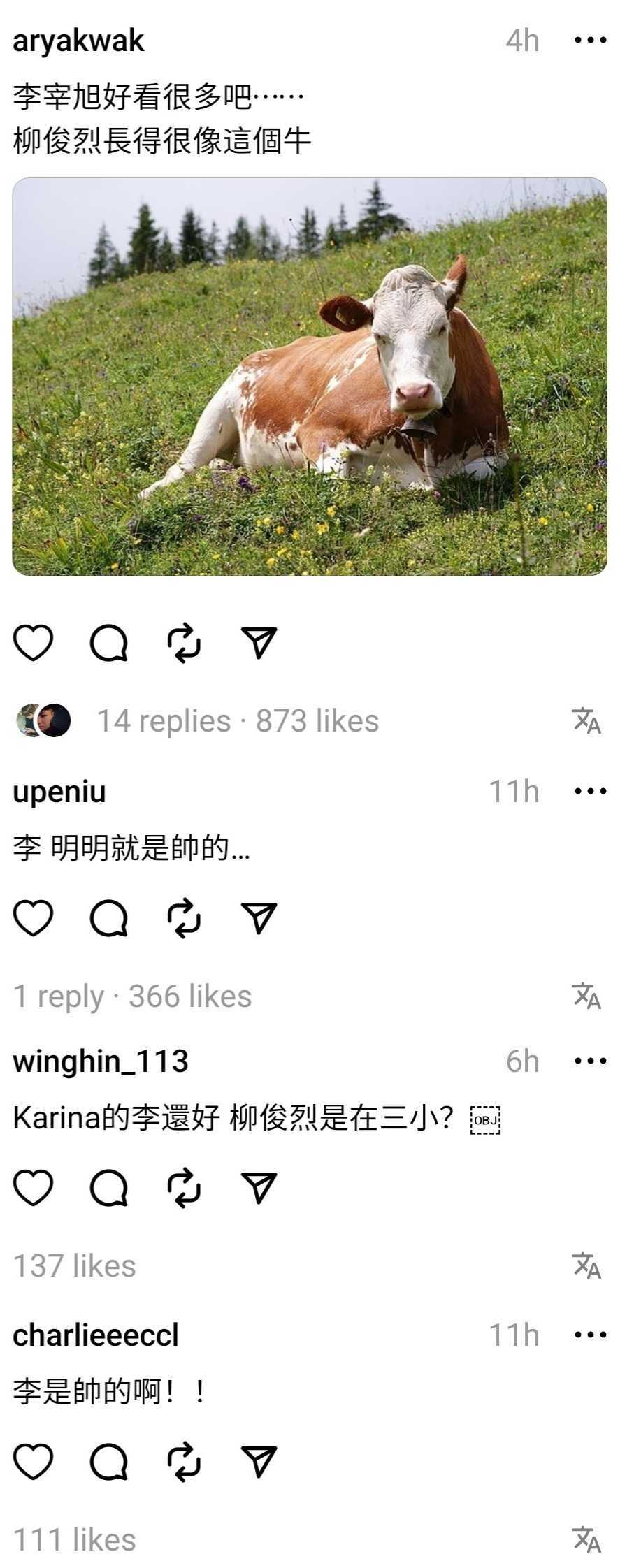Open aryakwak's profile
Viewport: 641px width, 1568px height.
[78, 41]
